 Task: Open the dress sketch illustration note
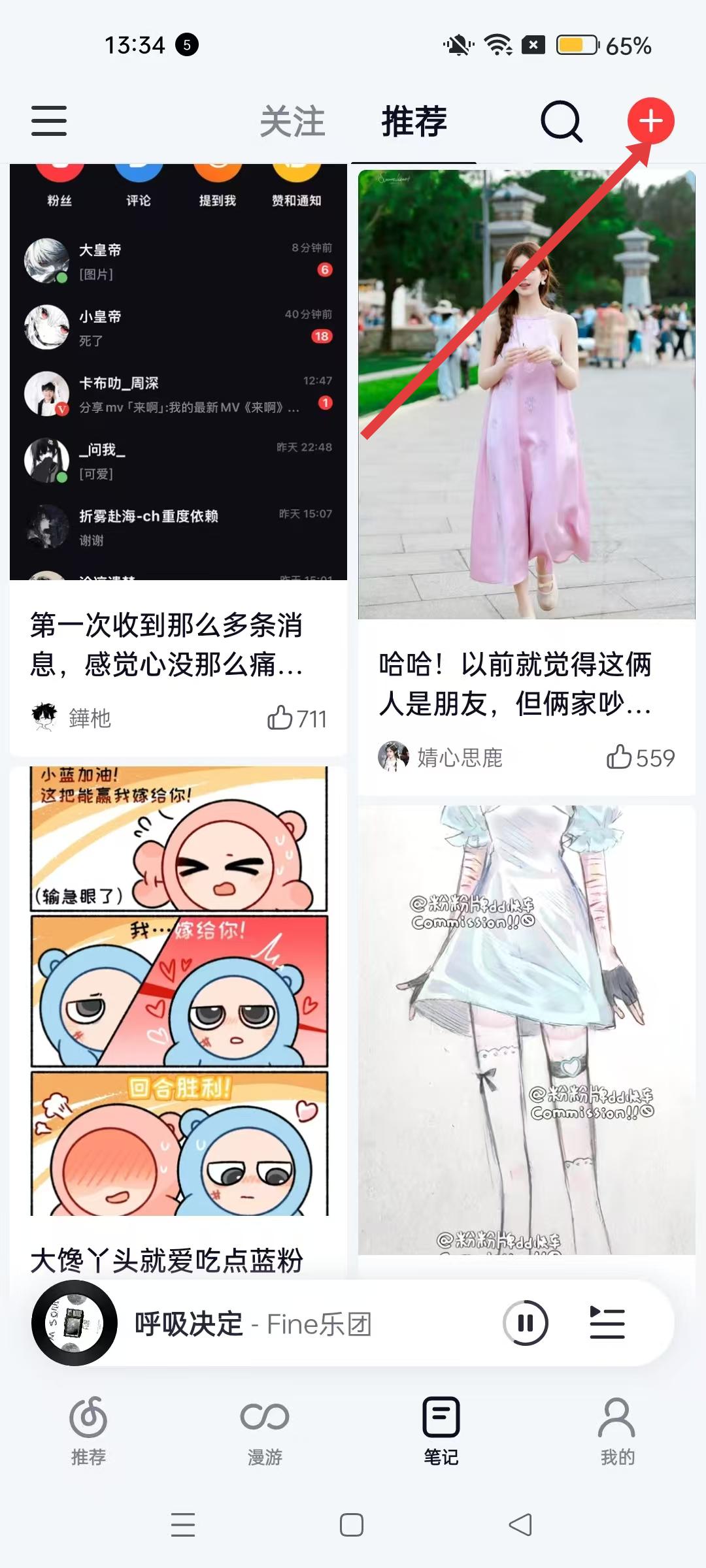526,1029
